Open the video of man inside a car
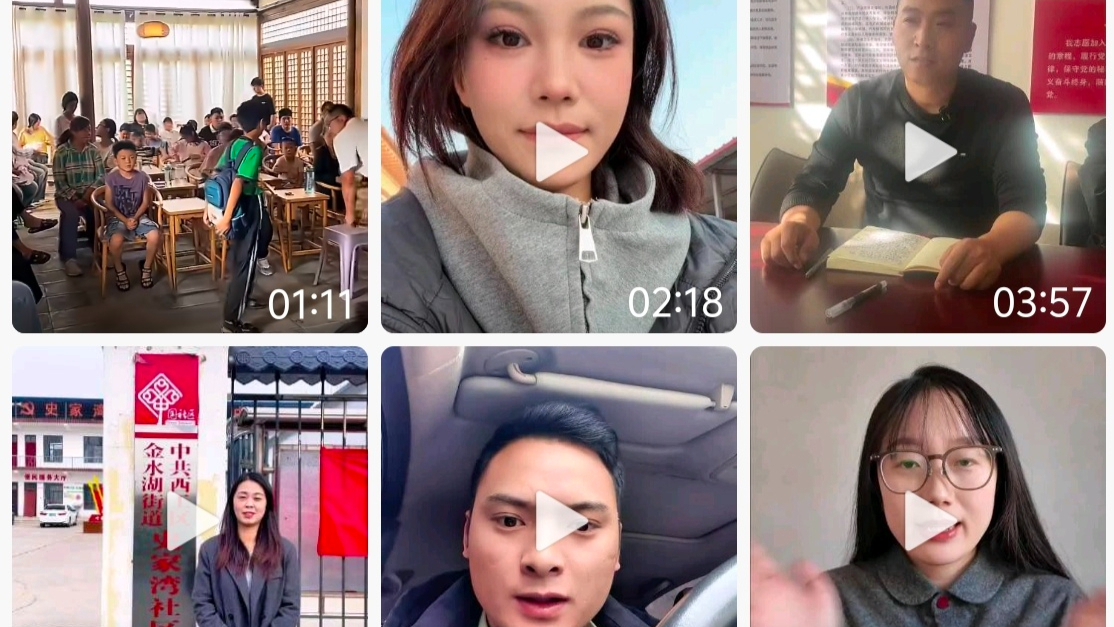This screenshot has height=627, width=1114. pos(559,520)
